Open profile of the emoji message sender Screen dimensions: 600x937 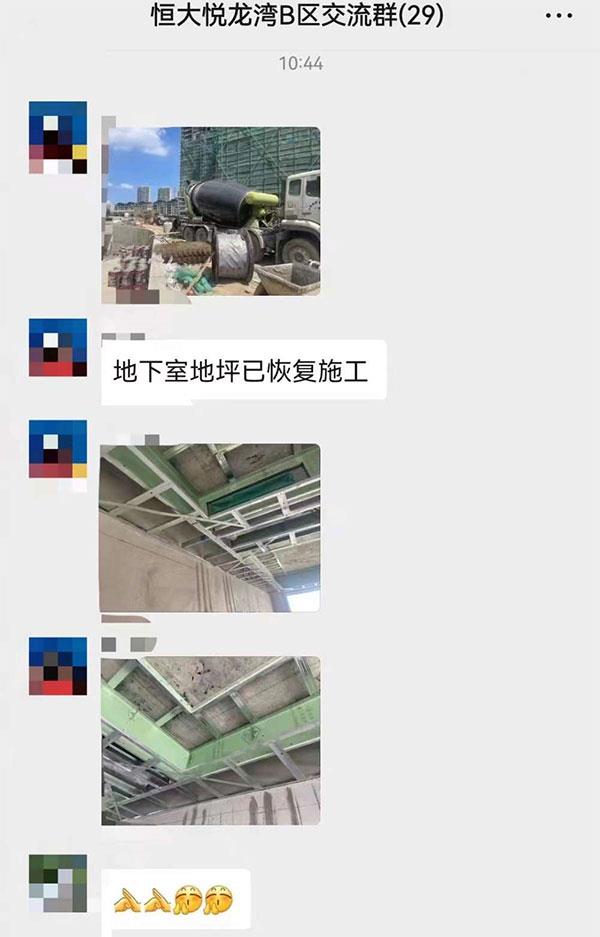(x=57, y=882)
